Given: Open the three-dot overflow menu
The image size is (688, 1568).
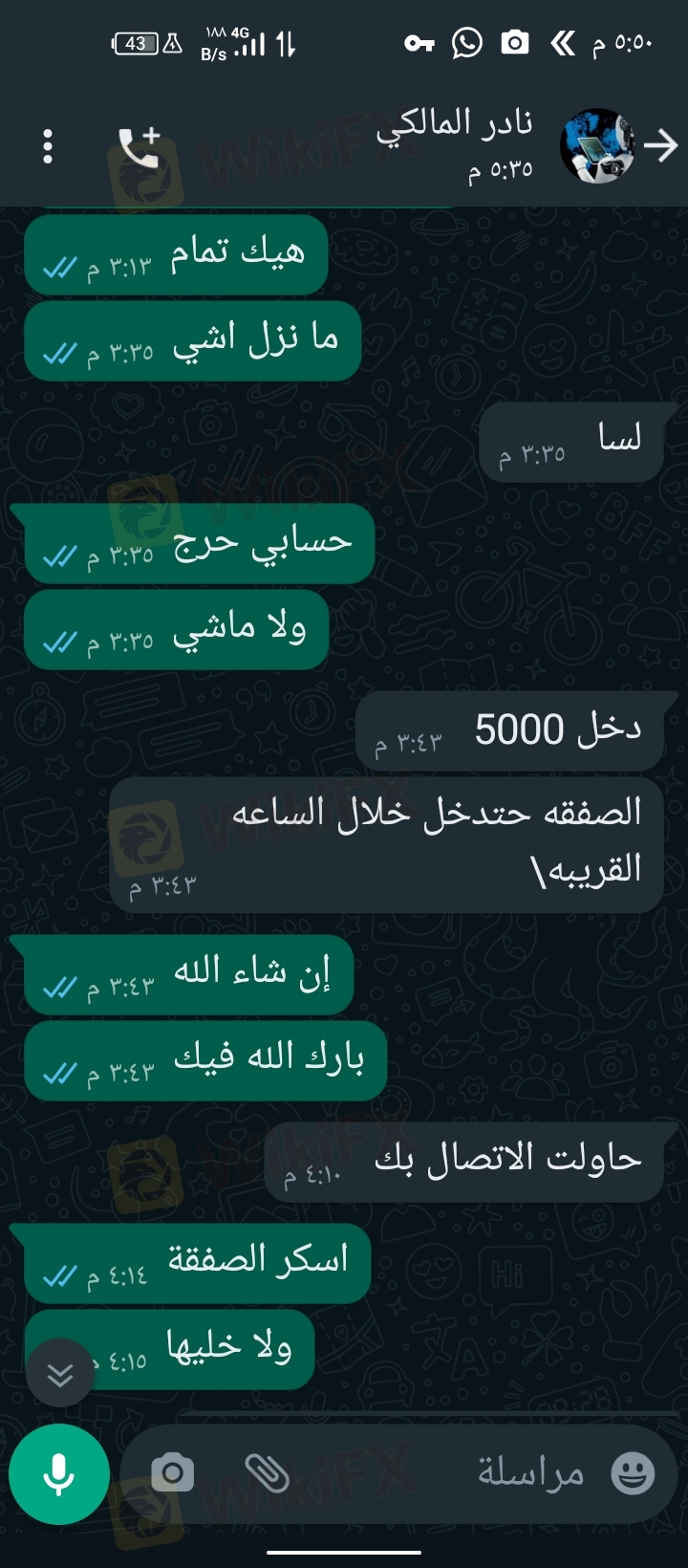Looking at the screenshot, I should click(48, 146).
